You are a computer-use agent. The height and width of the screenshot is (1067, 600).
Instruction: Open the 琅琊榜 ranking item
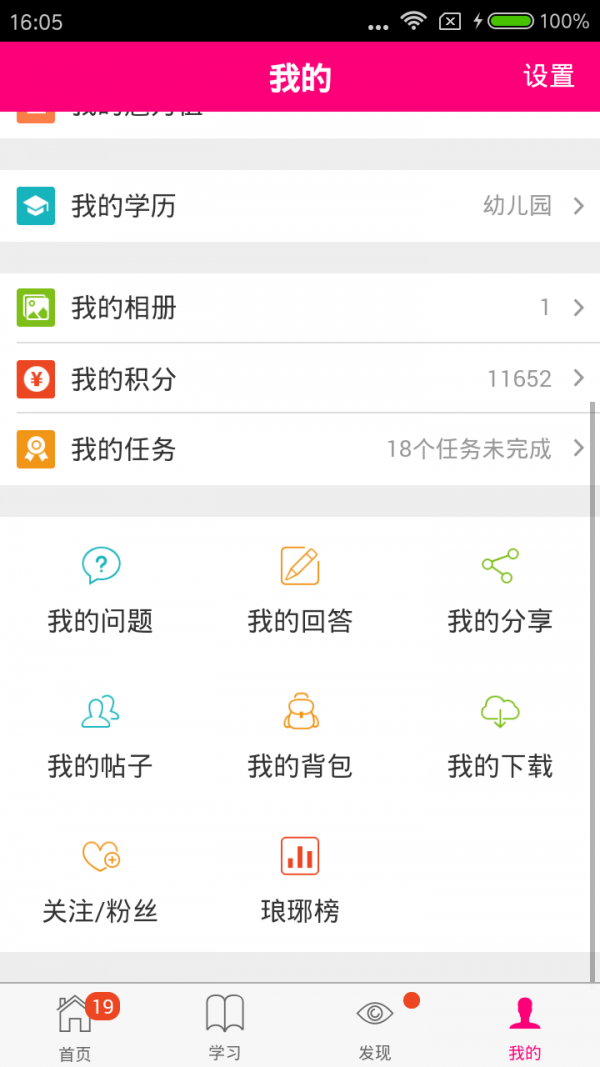(x=300, y=880)
